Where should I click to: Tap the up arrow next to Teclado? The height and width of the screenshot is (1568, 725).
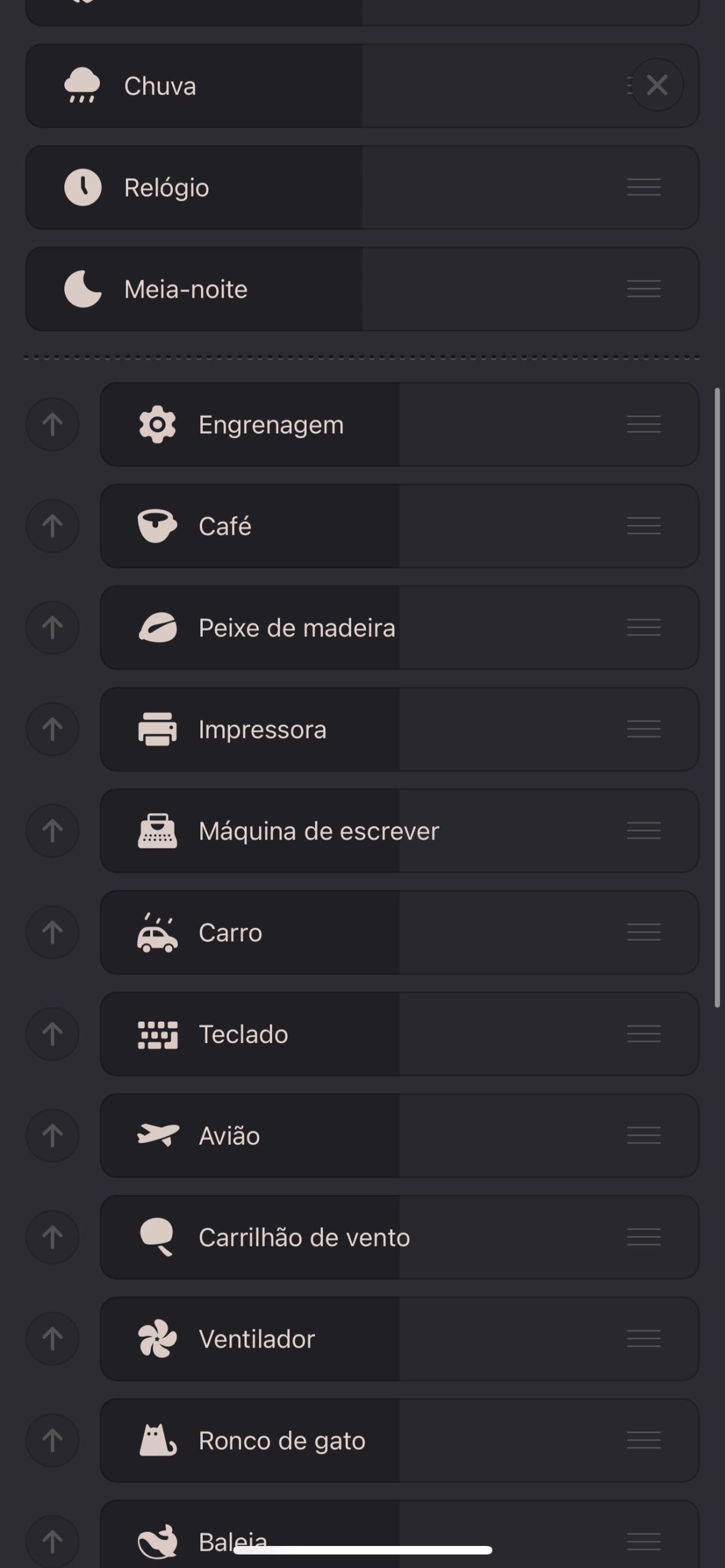click(52, 1035)
